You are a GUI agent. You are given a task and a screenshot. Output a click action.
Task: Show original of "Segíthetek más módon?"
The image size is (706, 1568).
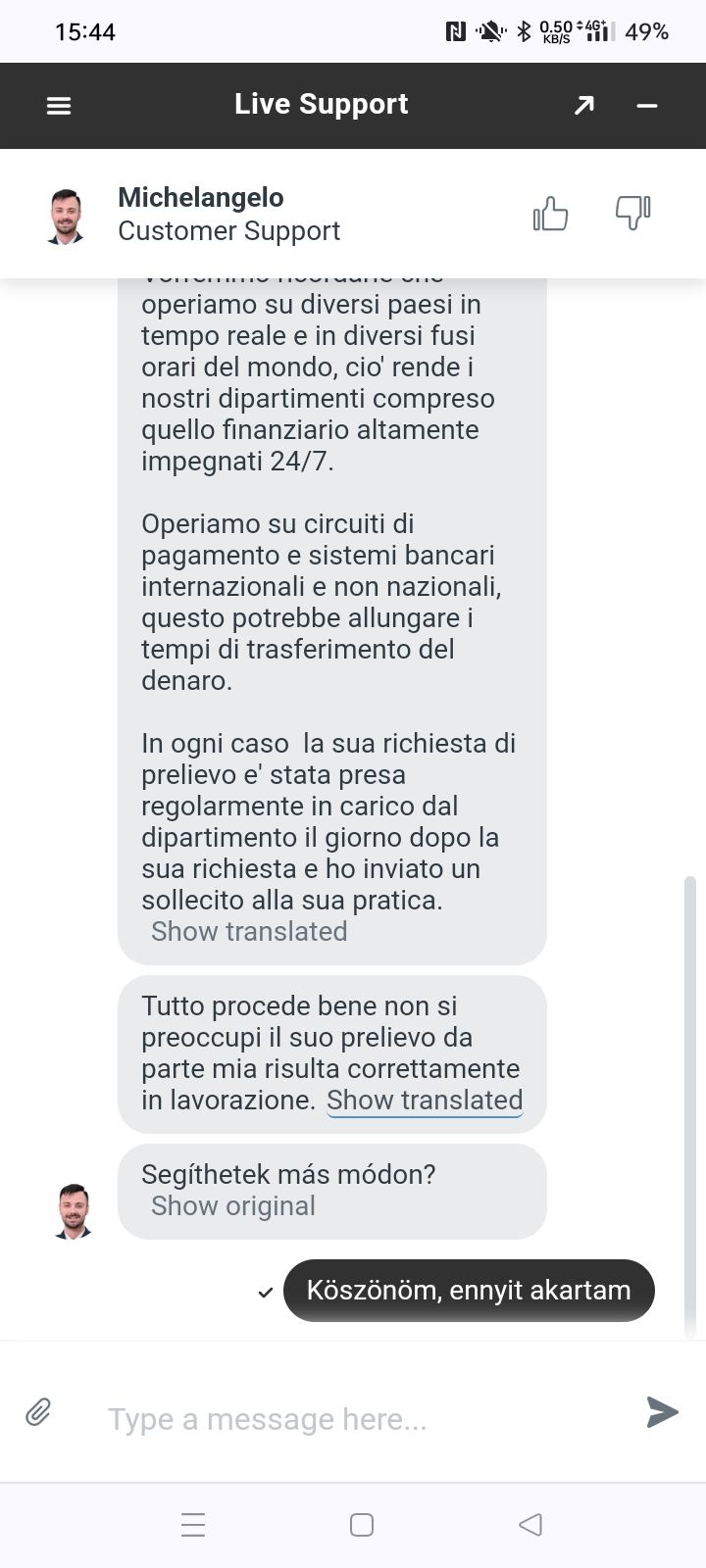click(x=233, y=1205)
